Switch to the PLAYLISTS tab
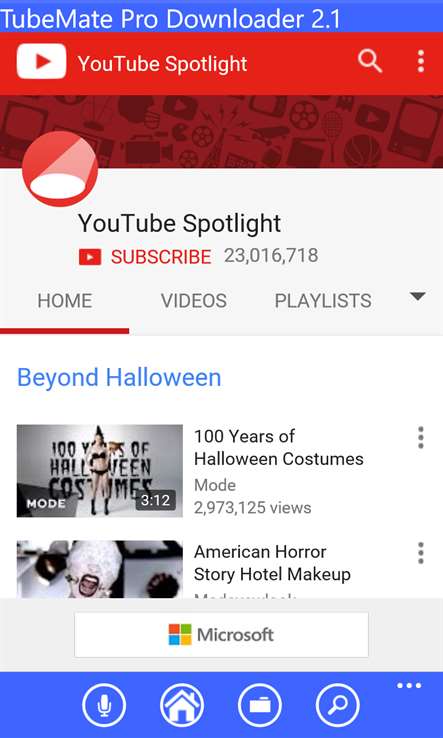This screenshot has width=443, height=738. click(323, 301)
